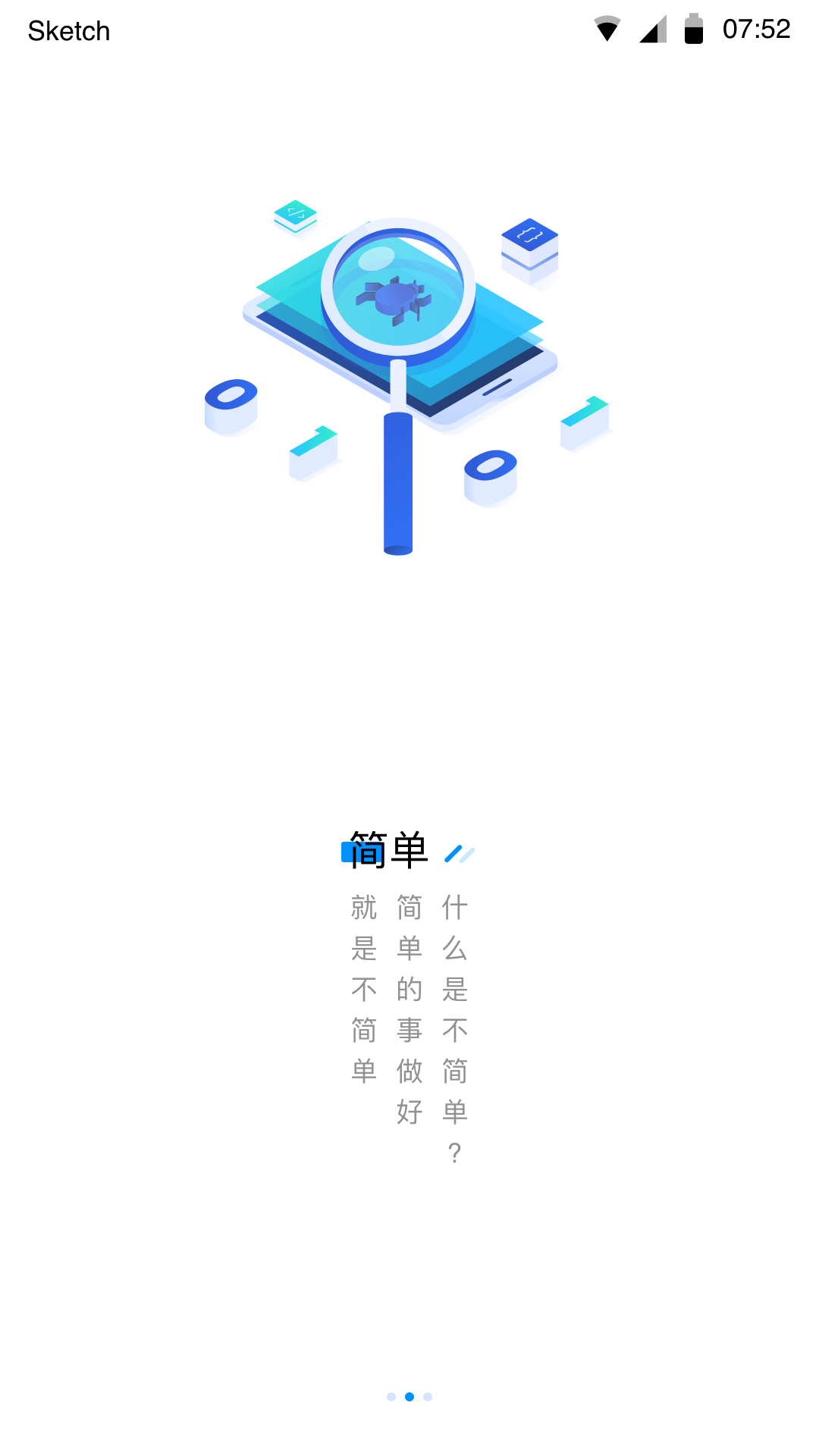
Task: Select the third page indicator dot
Action: pos(428,1397)
